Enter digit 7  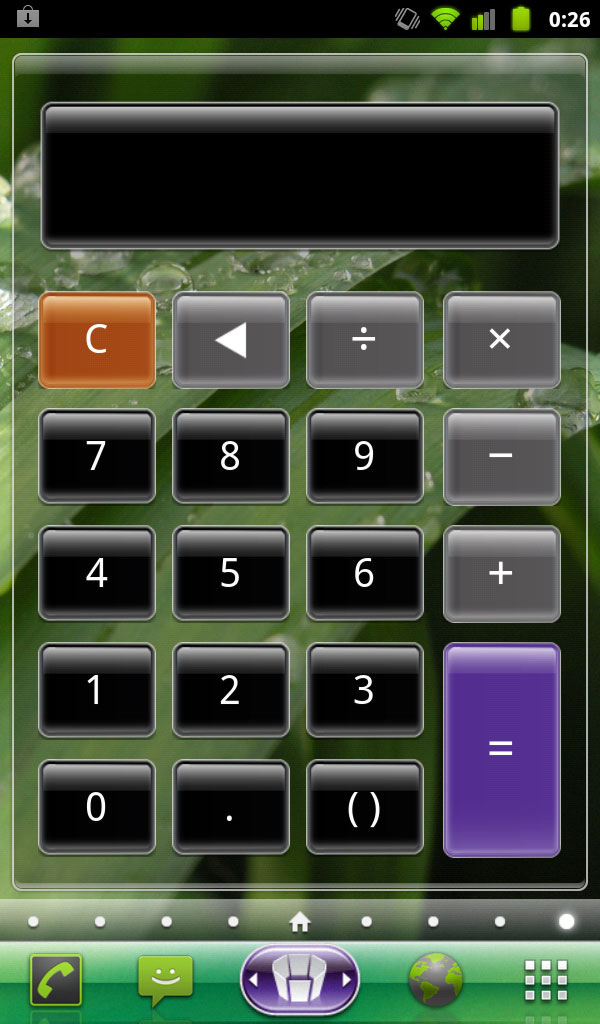[97, 457]
